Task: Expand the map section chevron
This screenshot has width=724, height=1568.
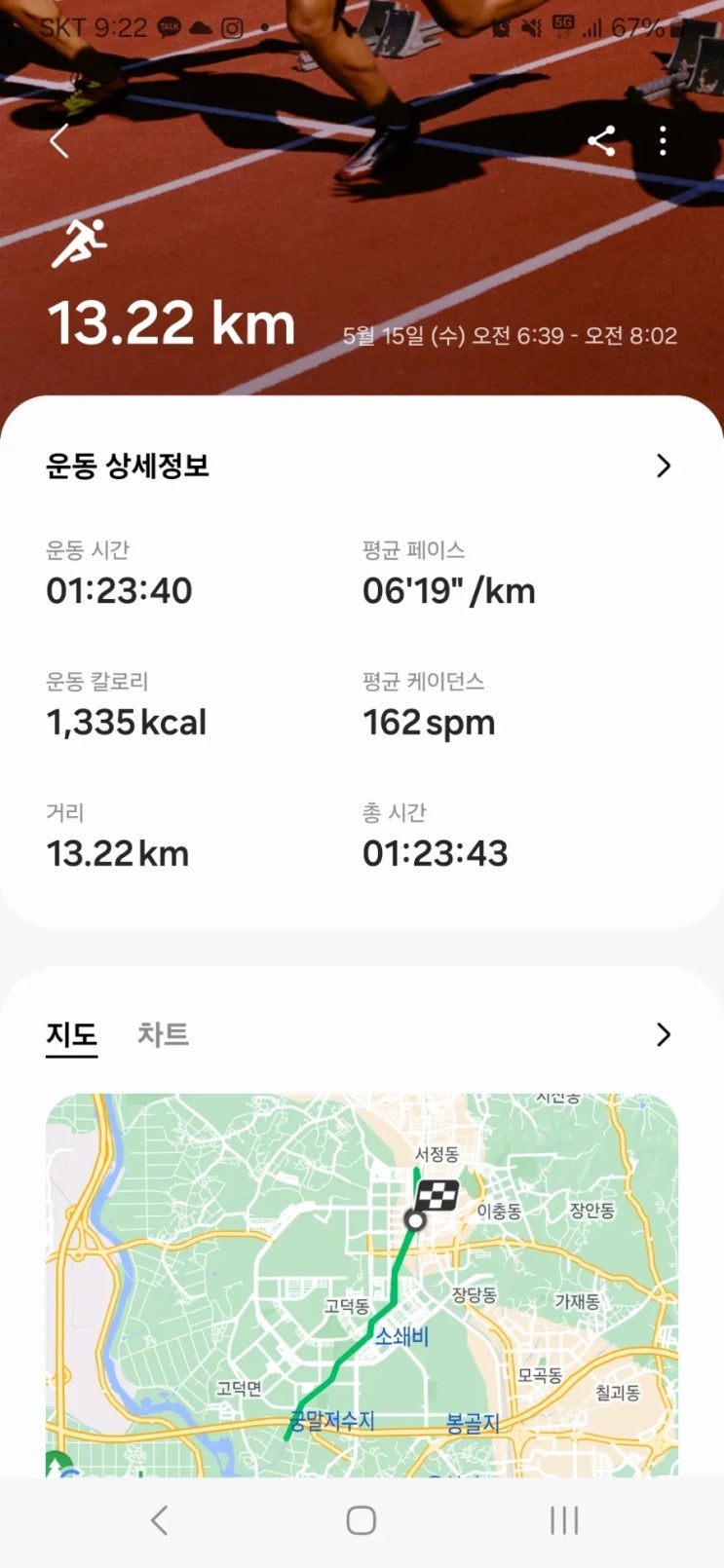Action: pyautogui.click(x=664, y=1033)
